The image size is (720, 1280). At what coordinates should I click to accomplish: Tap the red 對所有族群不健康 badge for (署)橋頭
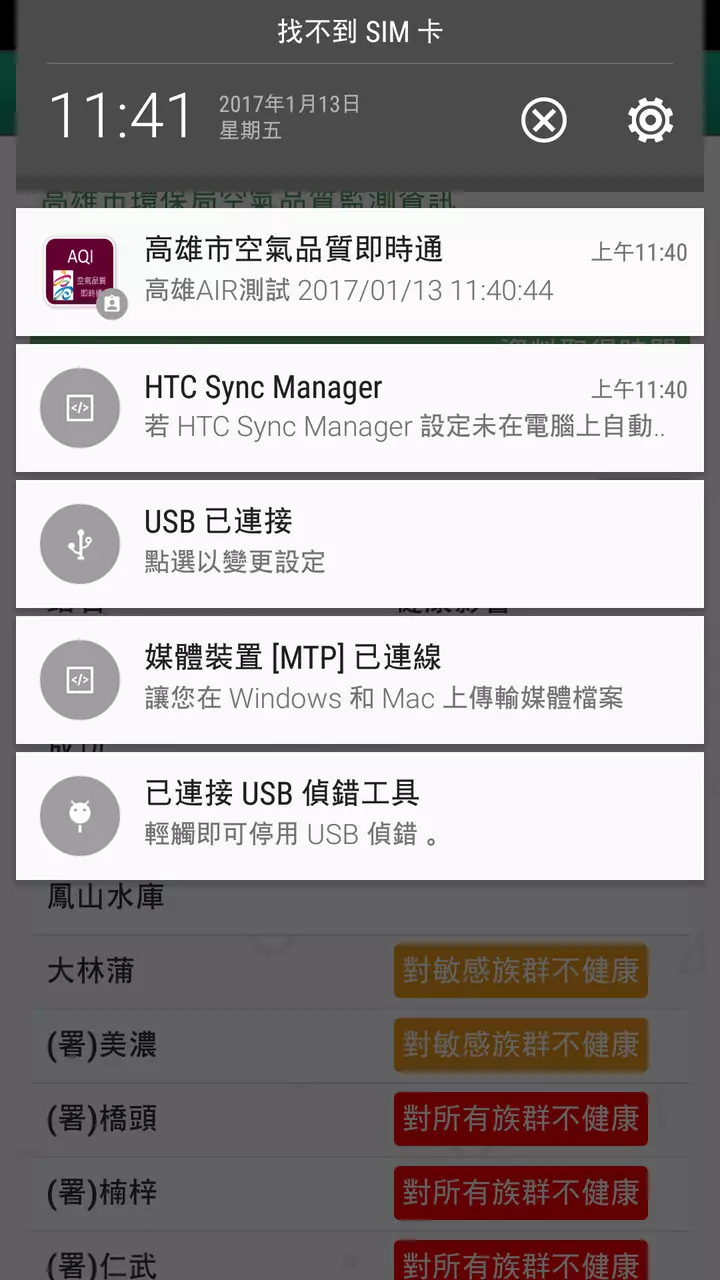click(520, 1119)
